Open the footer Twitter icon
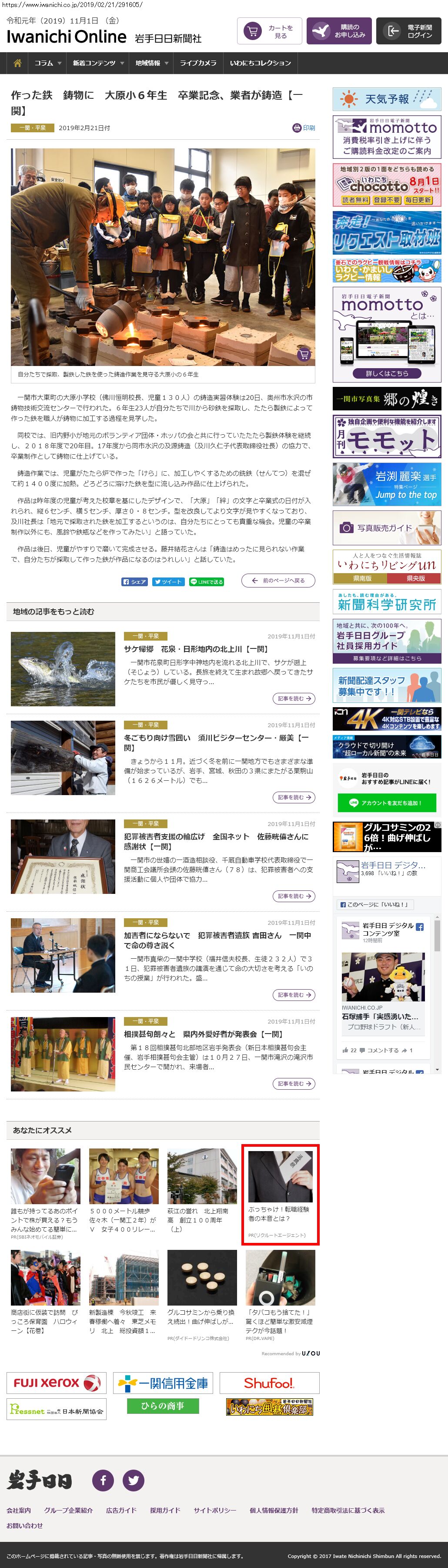Viewport: 448px width, 1568px height. [133, 1480]
